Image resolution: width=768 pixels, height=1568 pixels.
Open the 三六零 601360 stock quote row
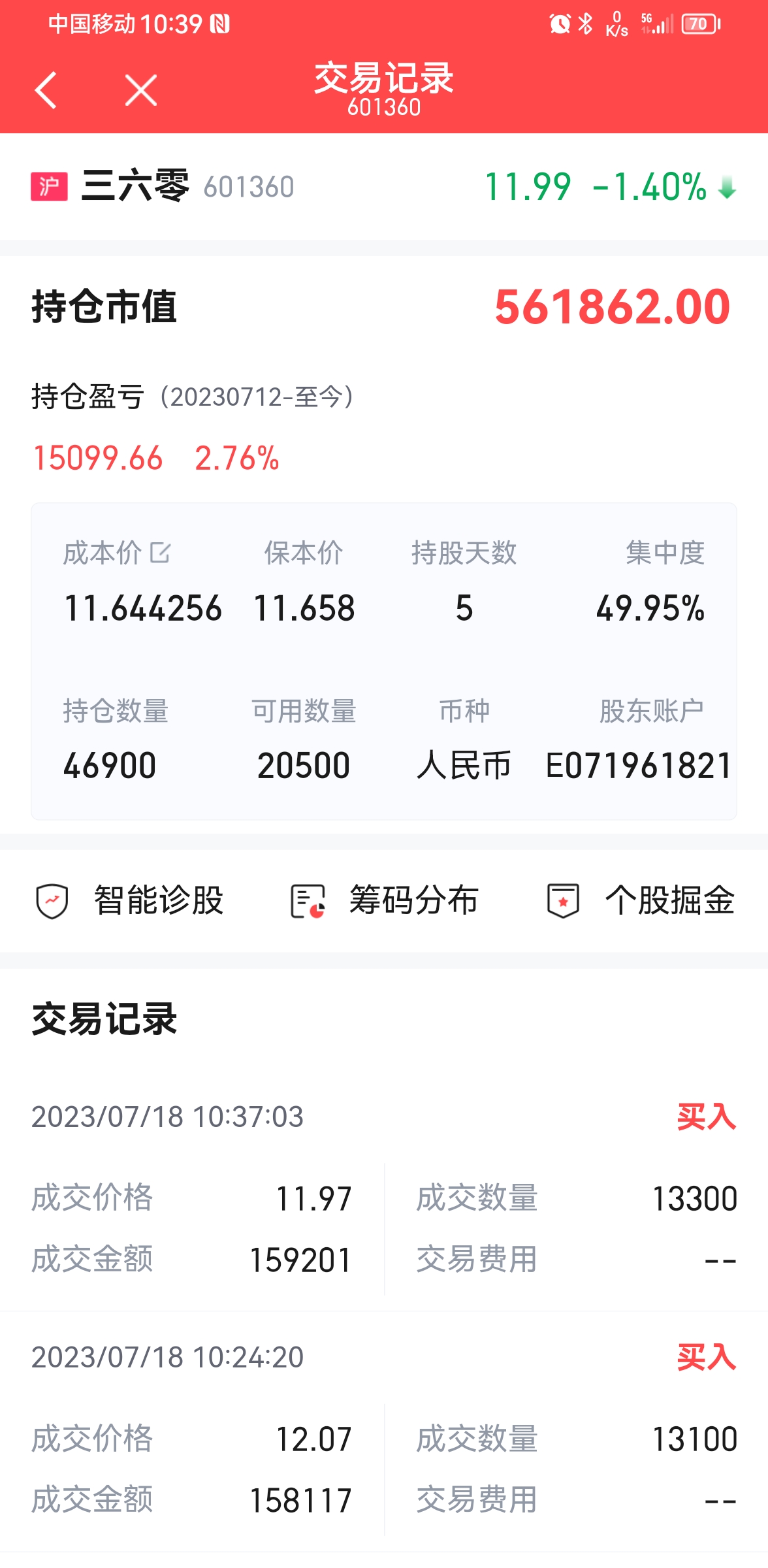(384, 186)
